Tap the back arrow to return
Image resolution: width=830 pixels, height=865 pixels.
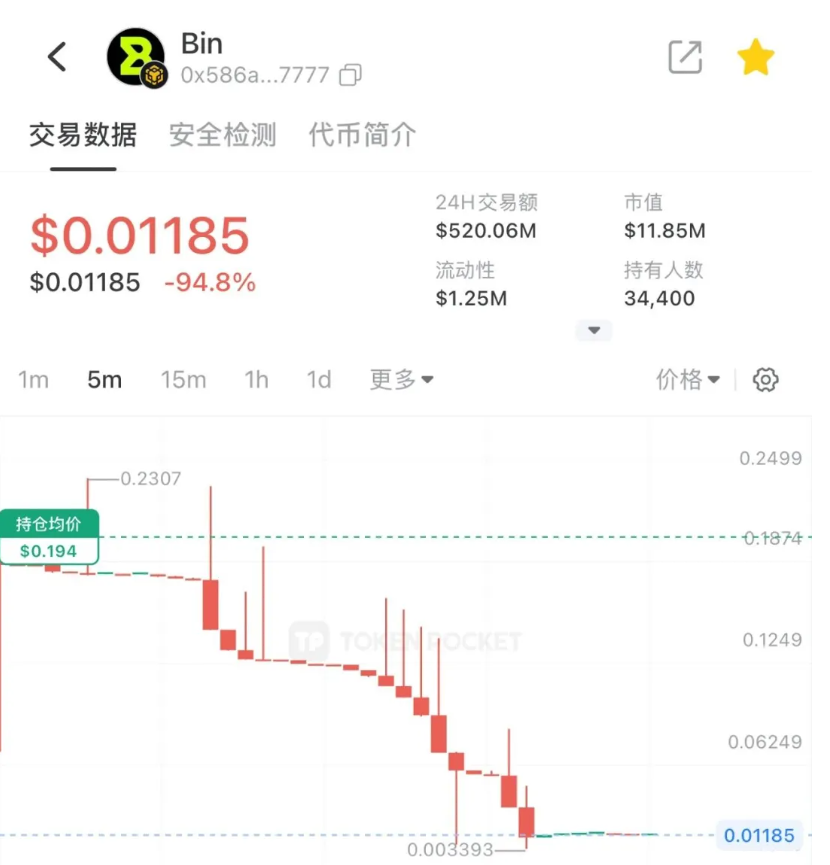[x=56, y=57]
